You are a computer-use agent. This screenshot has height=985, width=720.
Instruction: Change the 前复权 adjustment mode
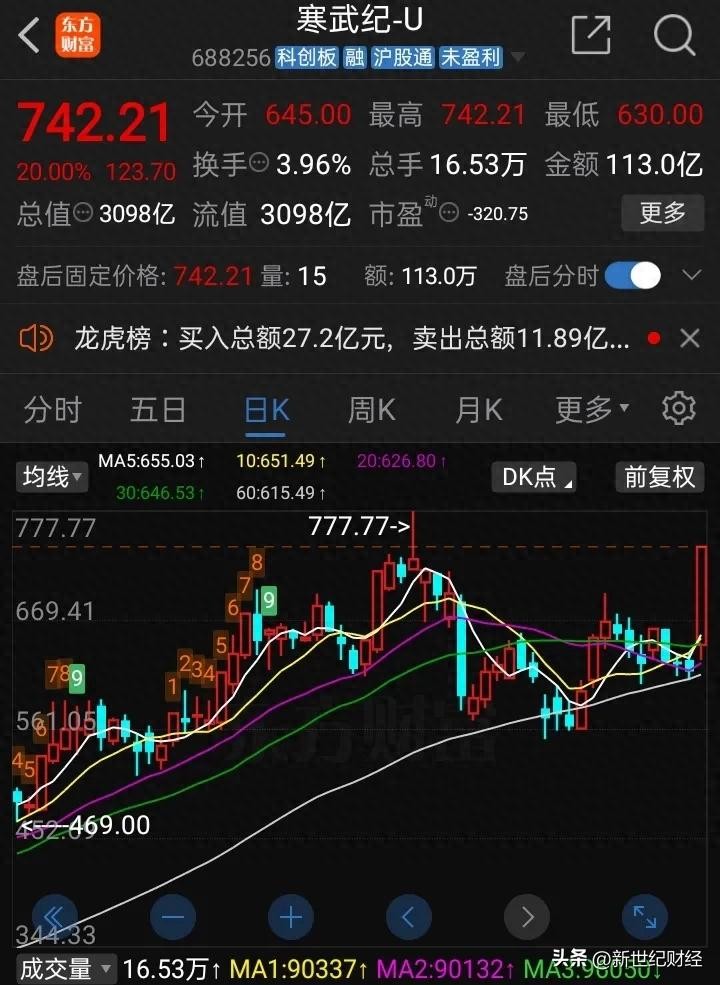point(659,477)
